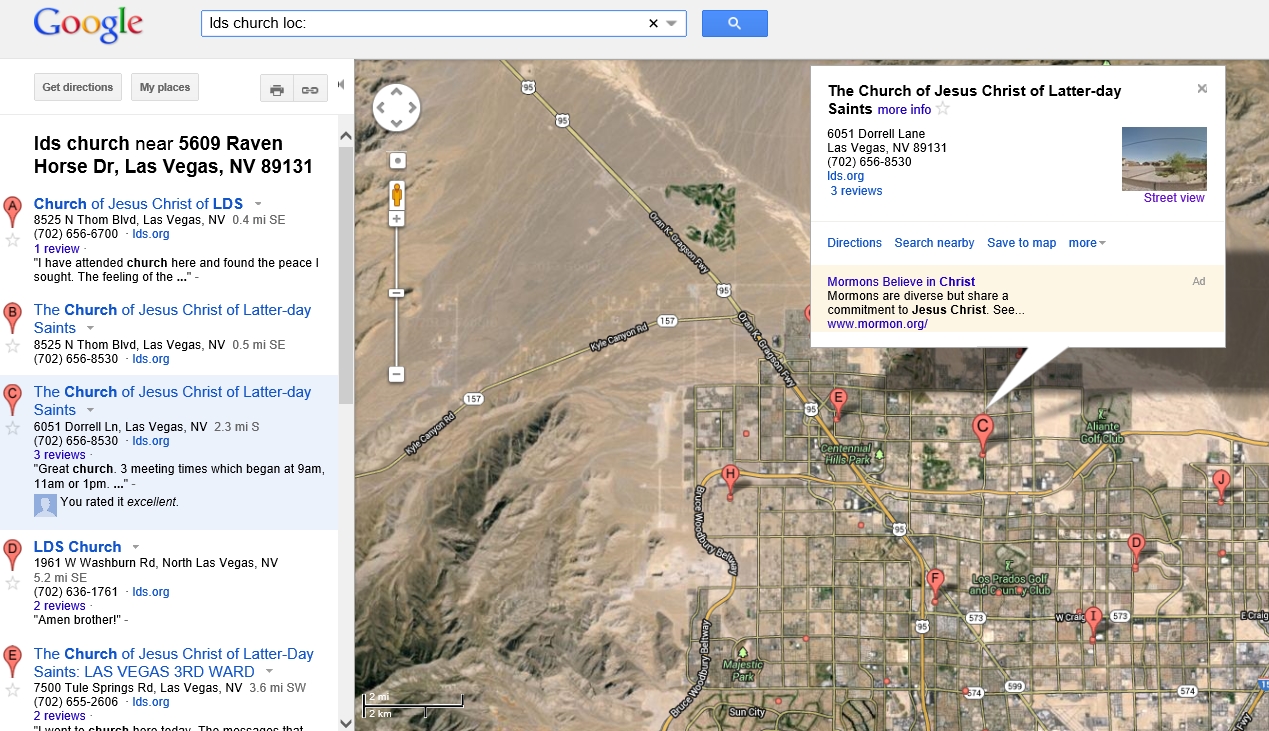1269x731 pixels.
Task: Open Street view thumbnail
Action: tap(1164, 159)
